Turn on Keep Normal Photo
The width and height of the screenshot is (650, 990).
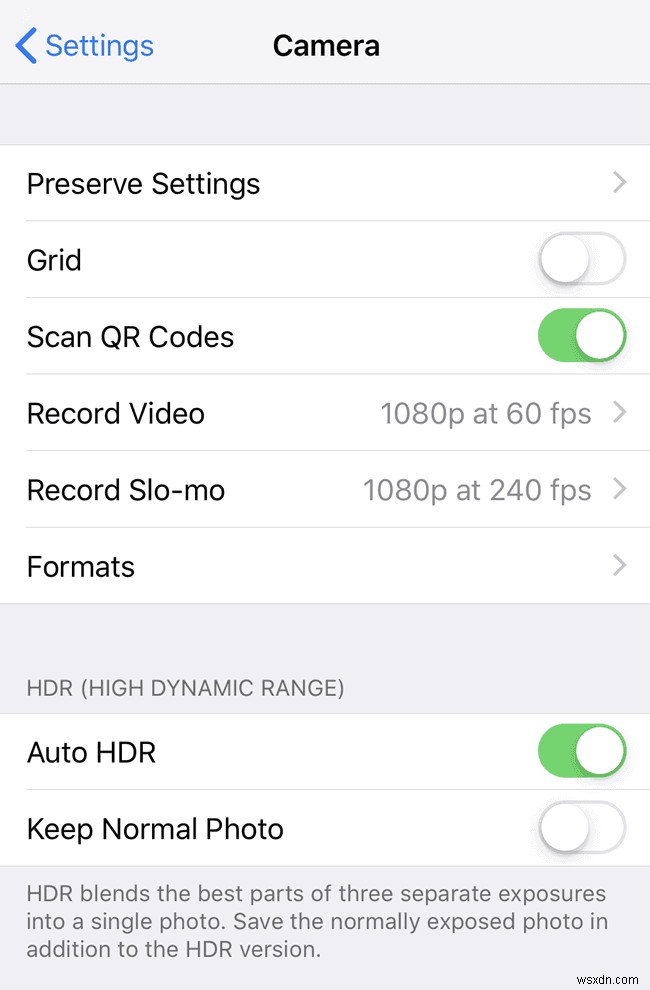[582, 828]
